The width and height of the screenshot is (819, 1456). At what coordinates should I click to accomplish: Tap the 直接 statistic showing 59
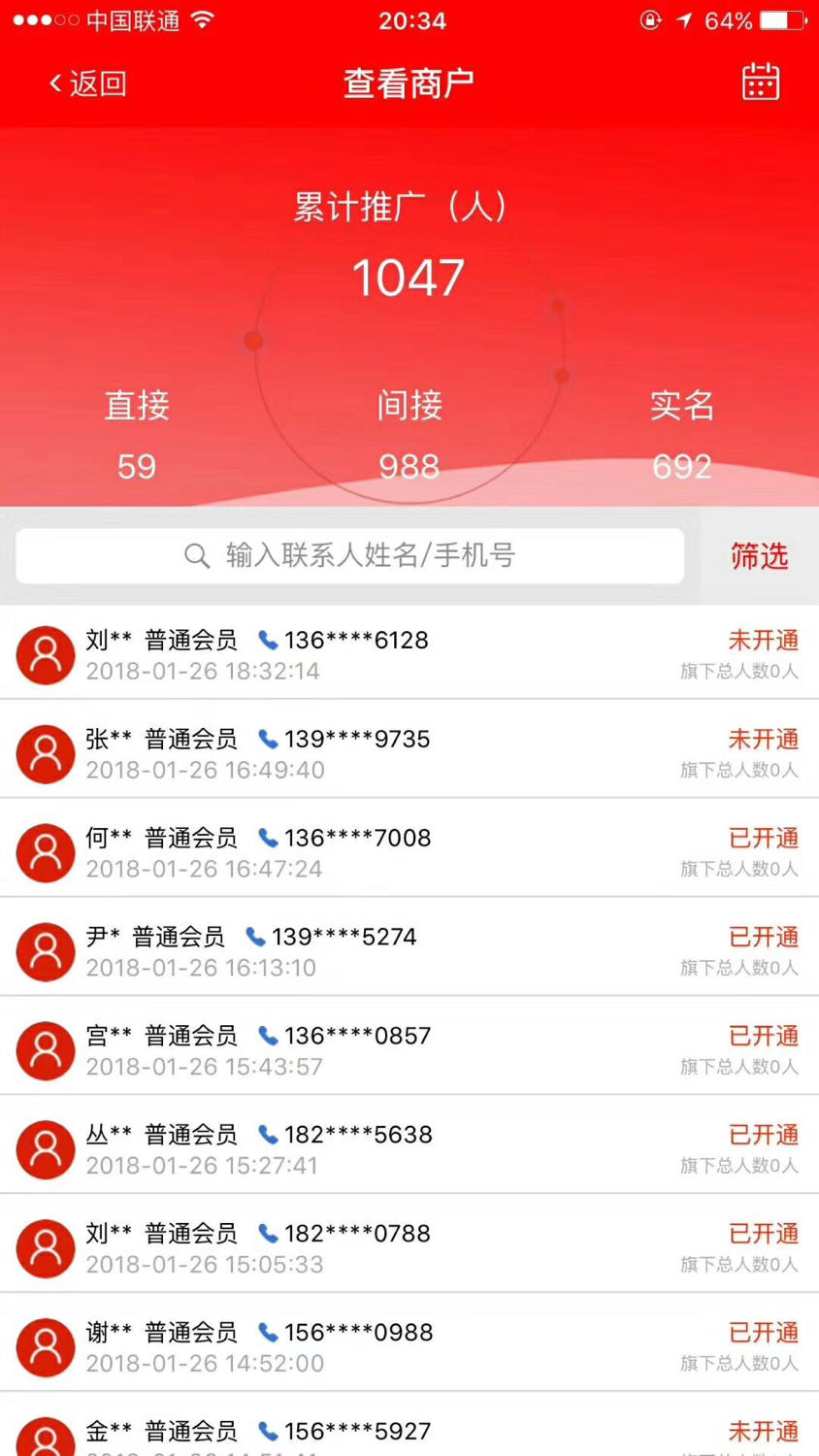tap(136, 437)
